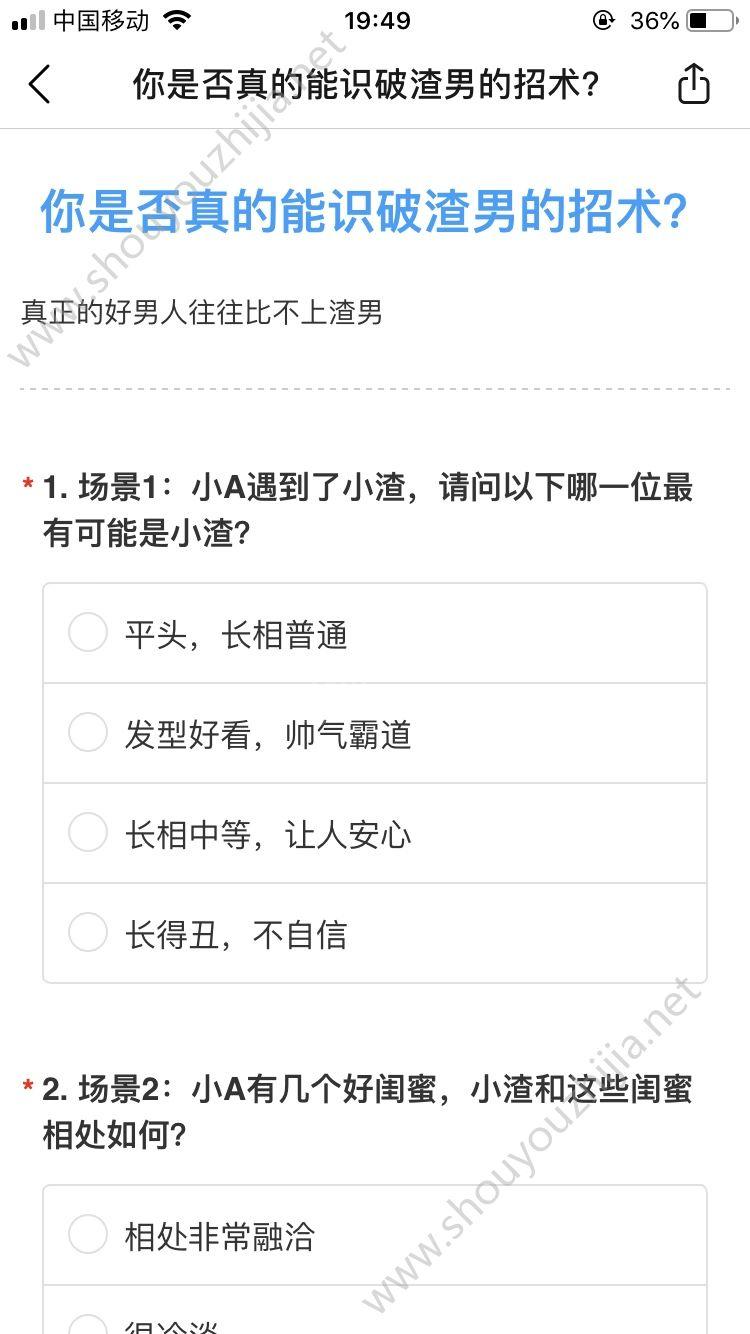Tap the 36% battery percentage text
This screenshot has height=1334, width=750.
[655, 19]
